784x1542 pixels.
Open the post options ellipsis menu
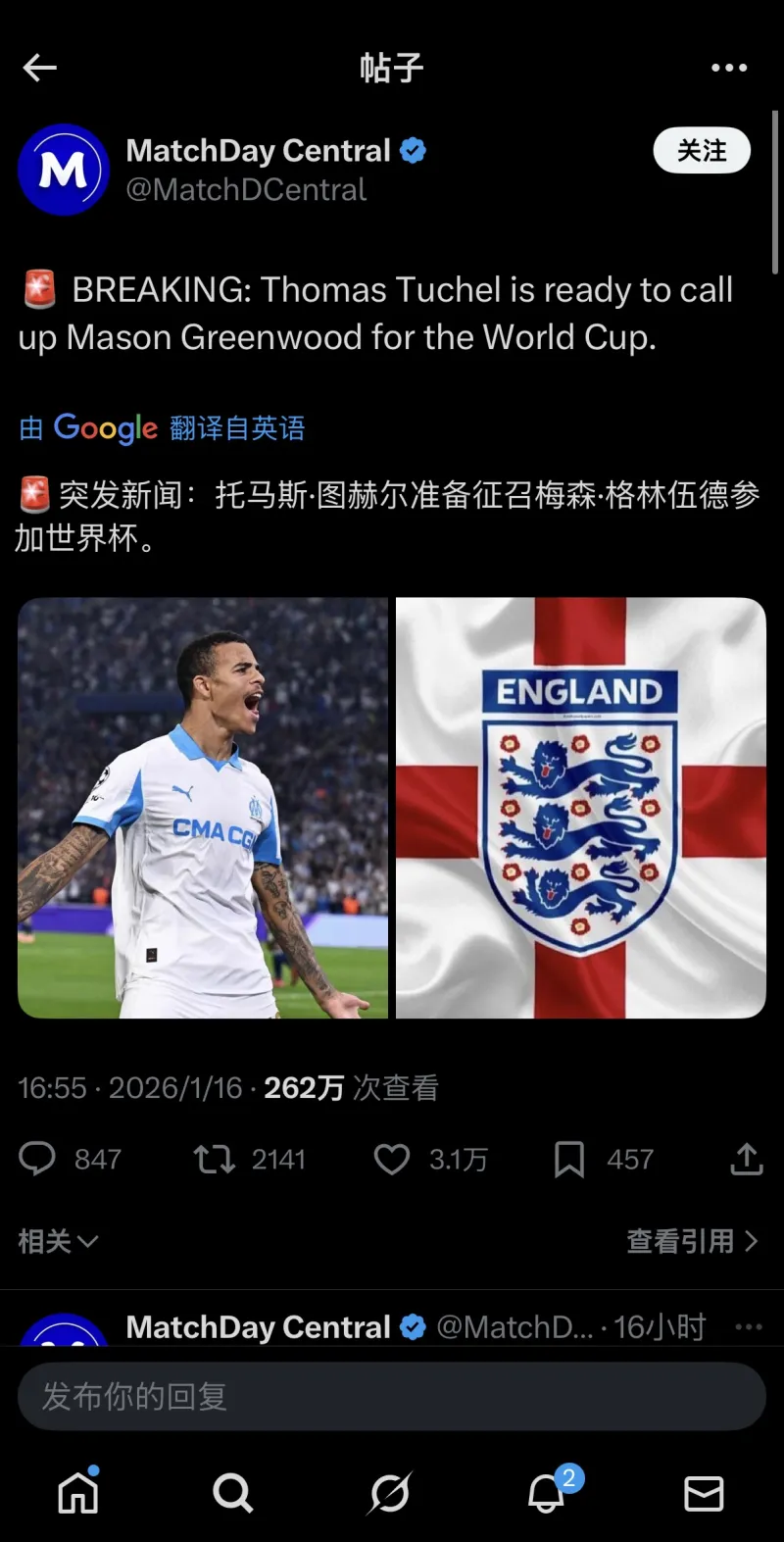point(729,67)
